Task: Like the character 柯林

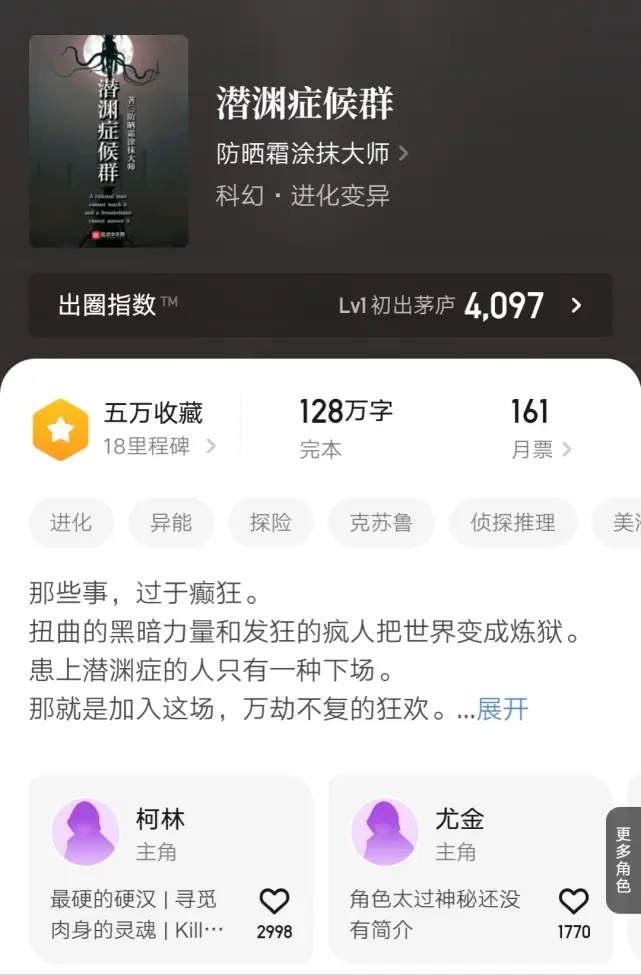Action: (274, 902)
